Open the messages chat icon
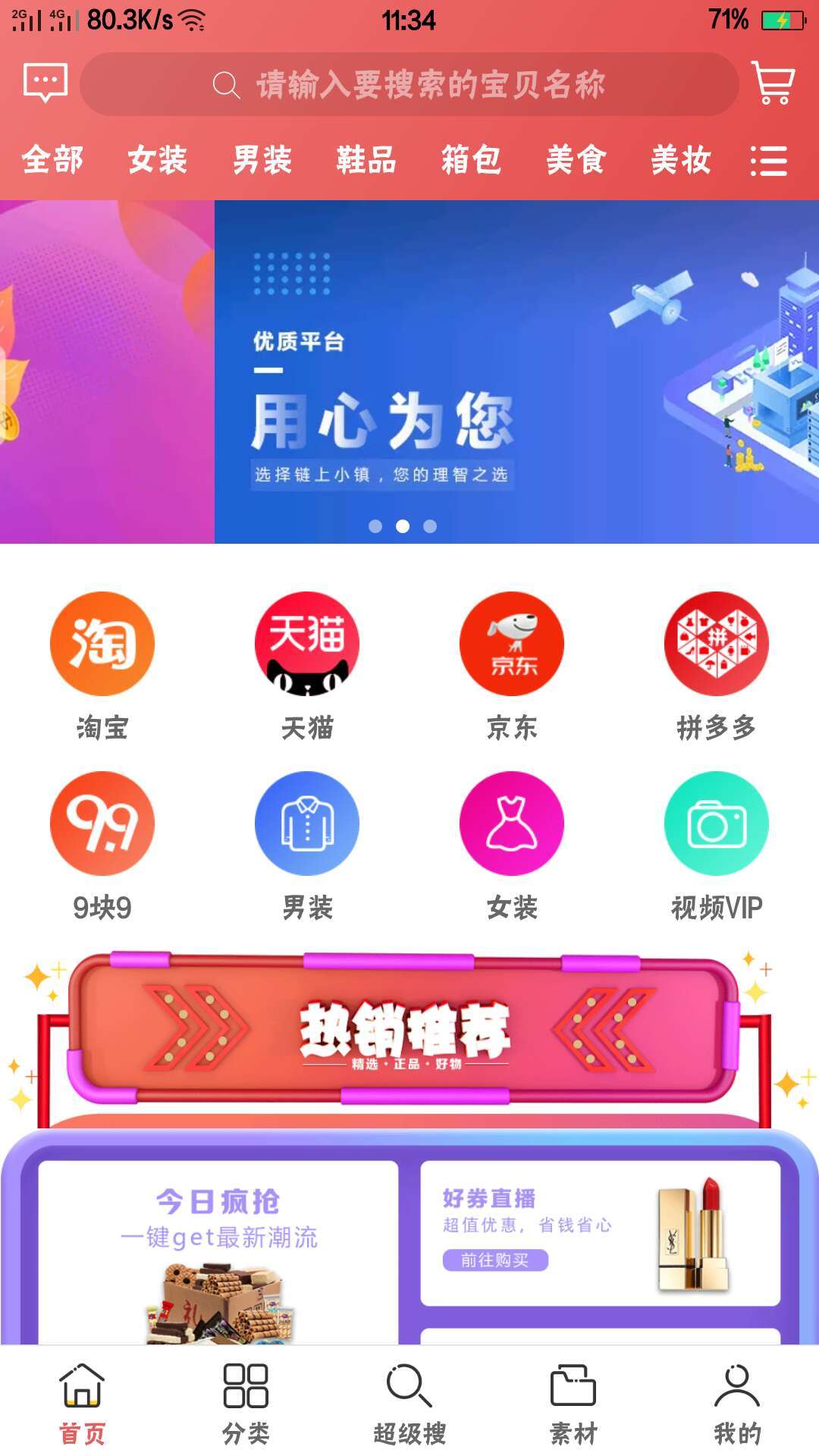Screen dimensions: 819x1456 [45, 83]
